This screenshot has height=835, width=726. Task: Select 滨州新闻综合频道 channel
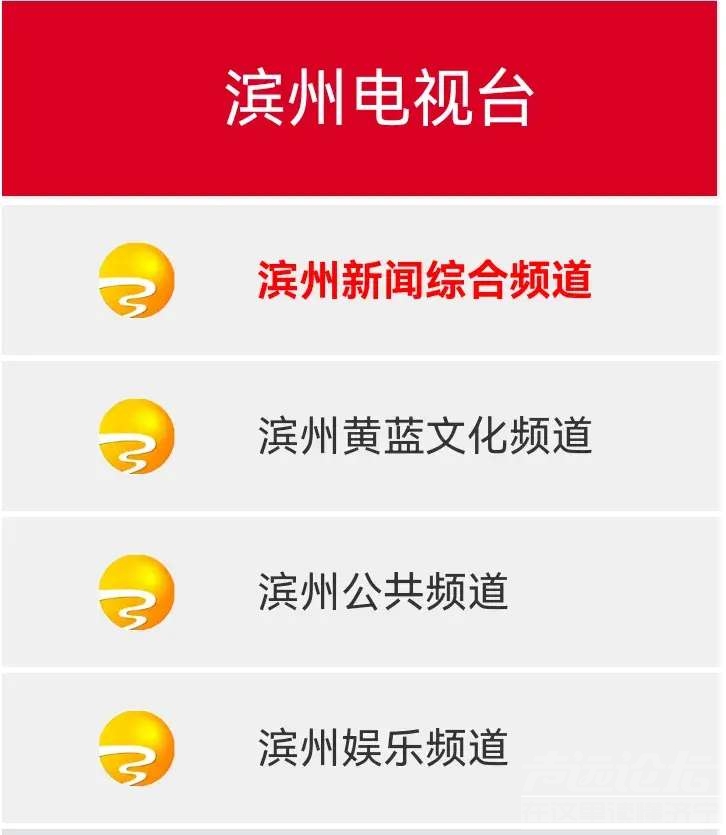pos(424,281)
